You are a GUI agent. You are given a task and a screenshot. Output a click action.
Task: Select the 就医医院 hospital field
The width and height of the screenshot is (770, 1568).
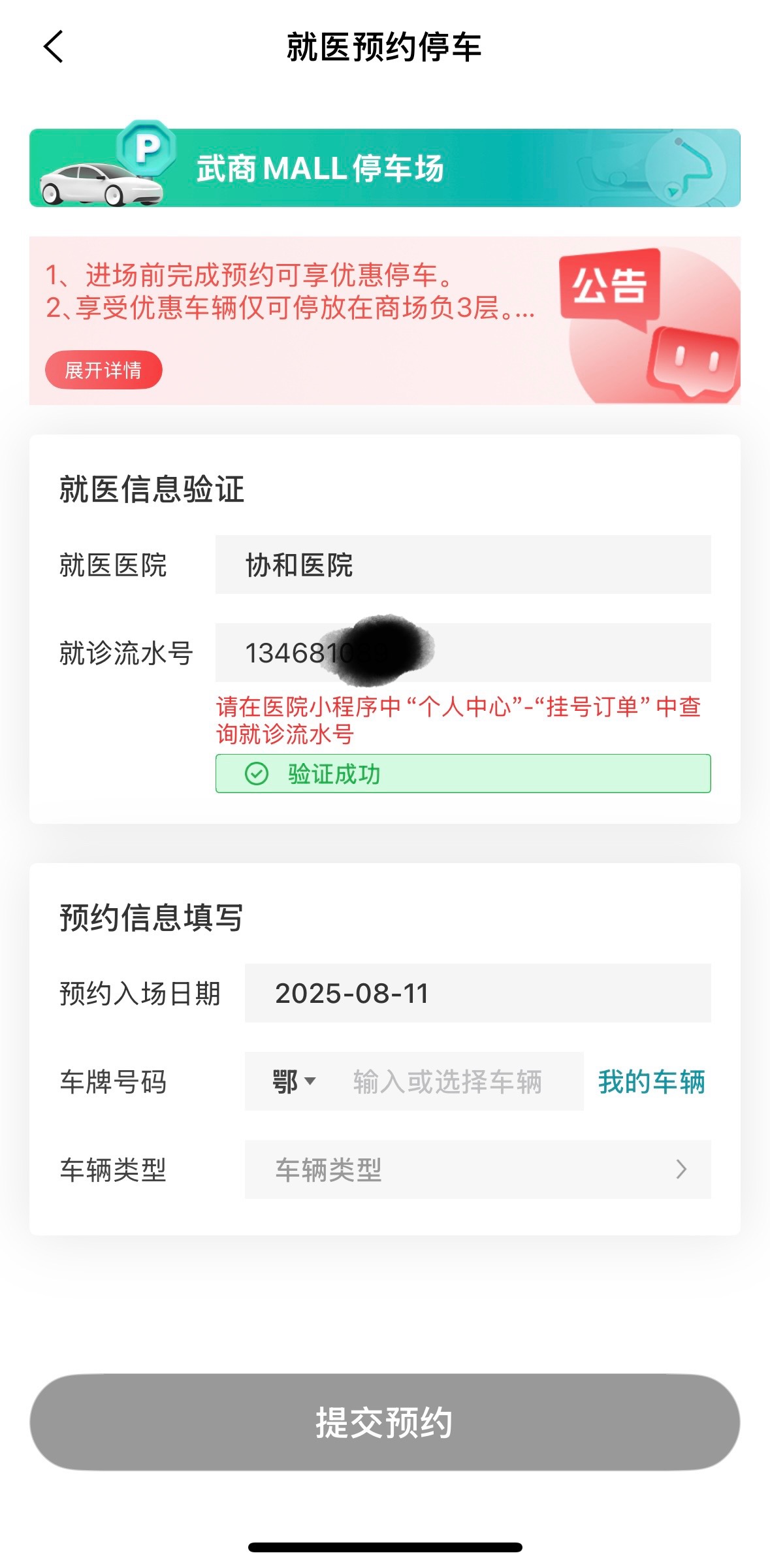(x=462, y=564)
